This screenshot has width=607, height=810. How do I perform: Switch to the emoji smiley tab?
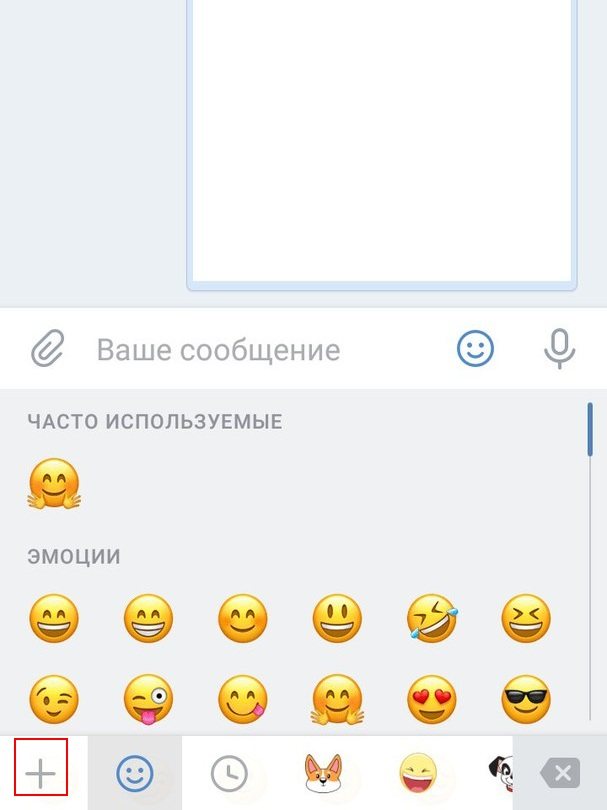coord(135,774)
